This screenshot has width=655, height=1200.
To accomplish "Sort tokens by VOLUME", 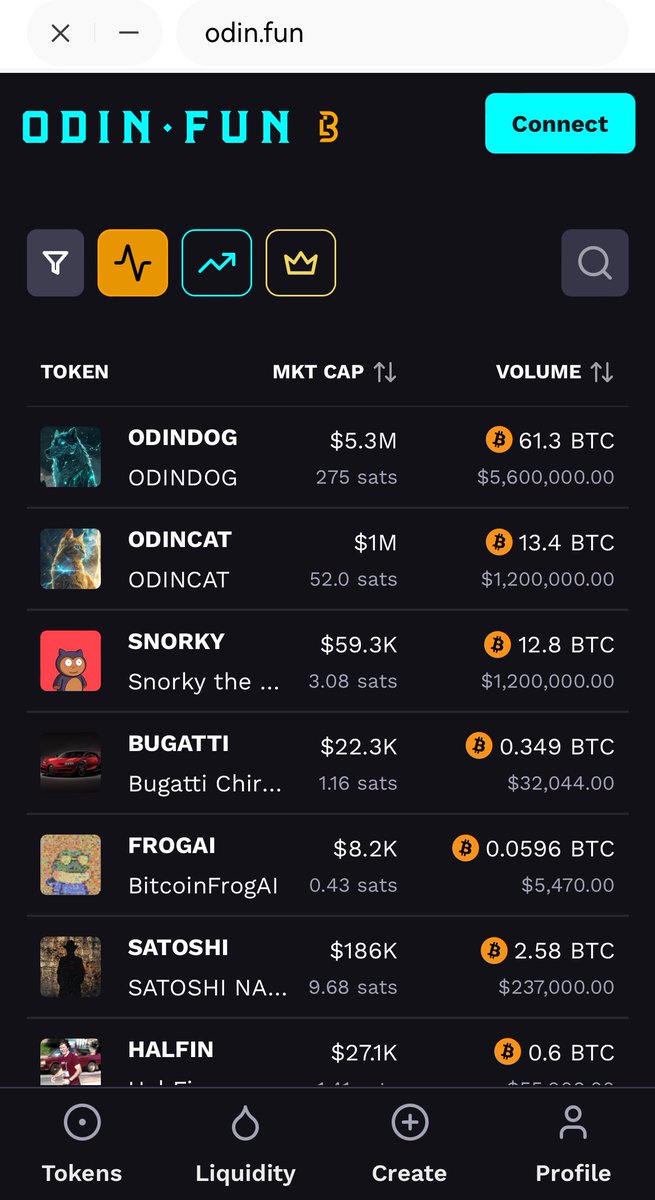I will tap(555, 372).
